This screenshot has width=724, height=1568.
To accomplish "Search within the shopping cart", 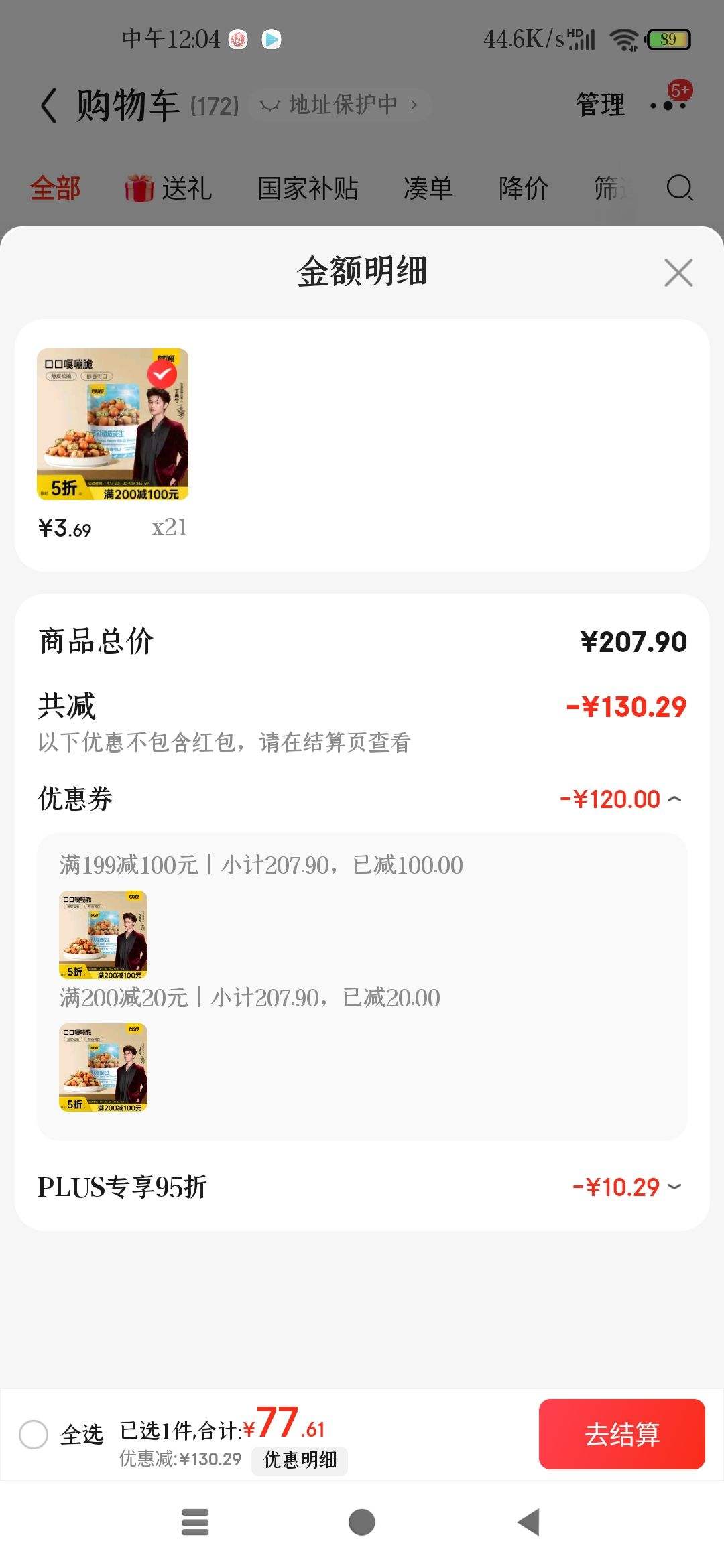I will pyautogui.click(x=679, y=188).
